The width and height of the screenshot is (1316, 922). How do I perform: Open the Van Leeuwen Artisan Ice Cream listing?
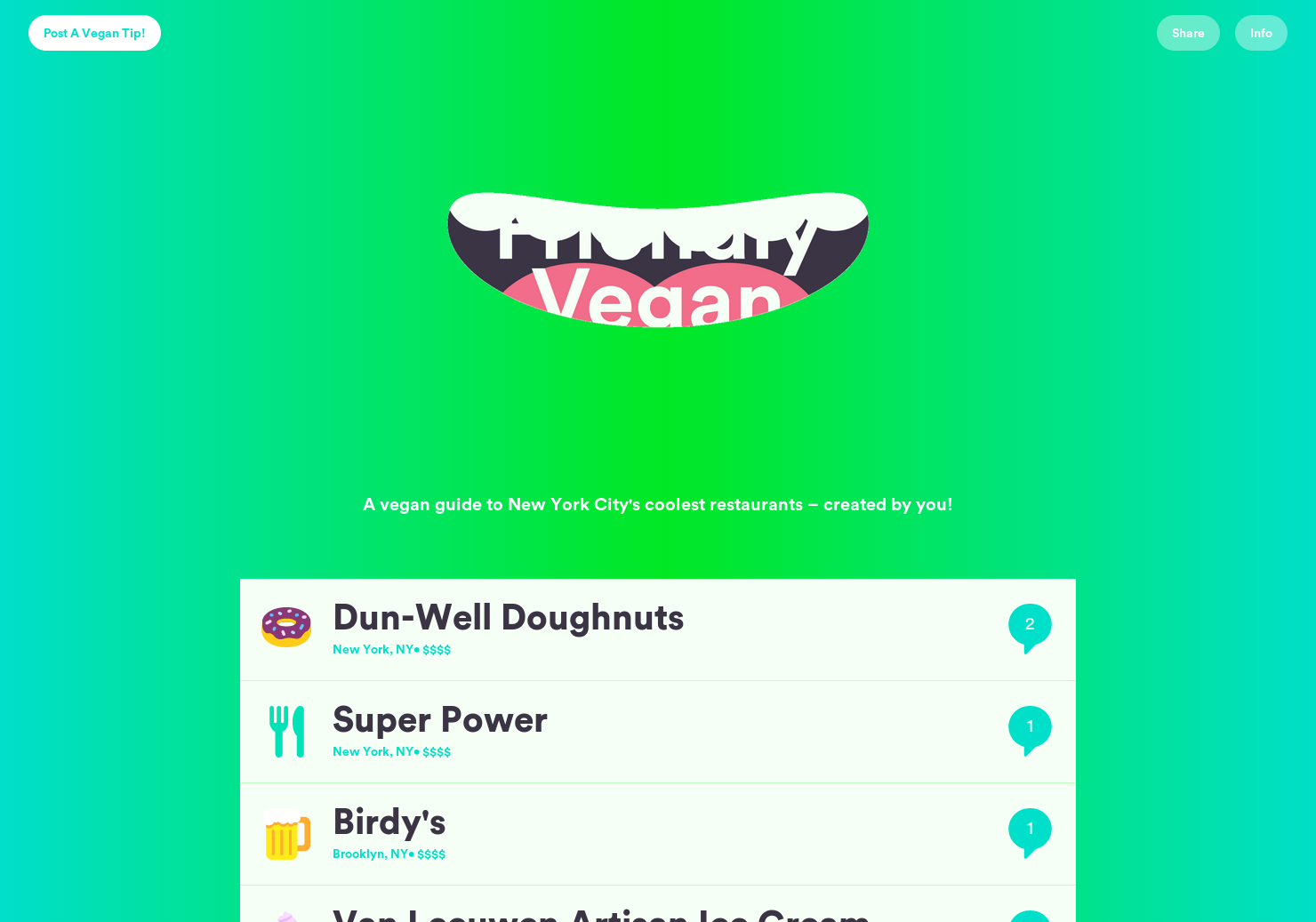[x=600, y=914]
